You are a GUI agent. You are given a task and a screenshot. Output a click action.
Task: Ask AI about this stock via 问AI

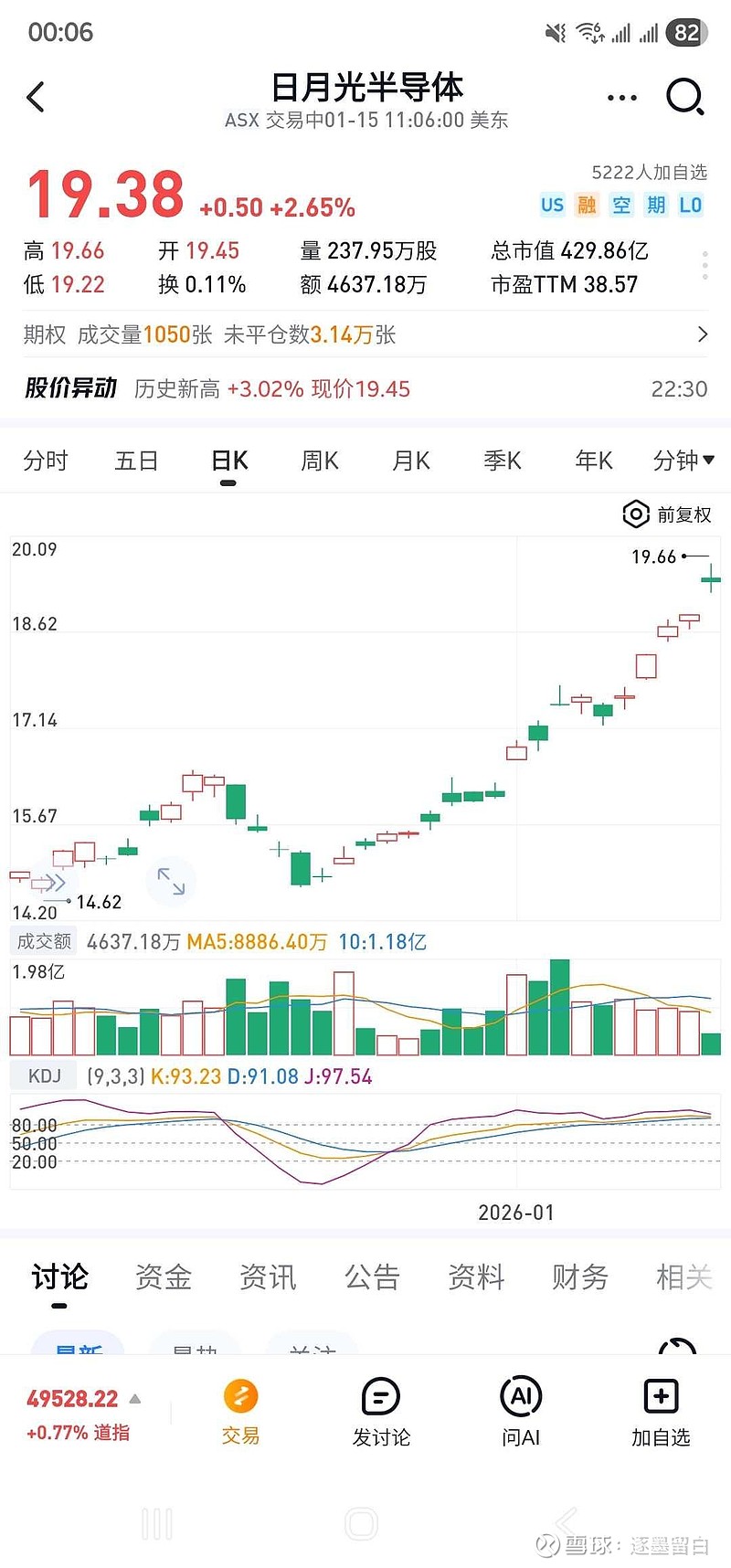(521, 1412)
